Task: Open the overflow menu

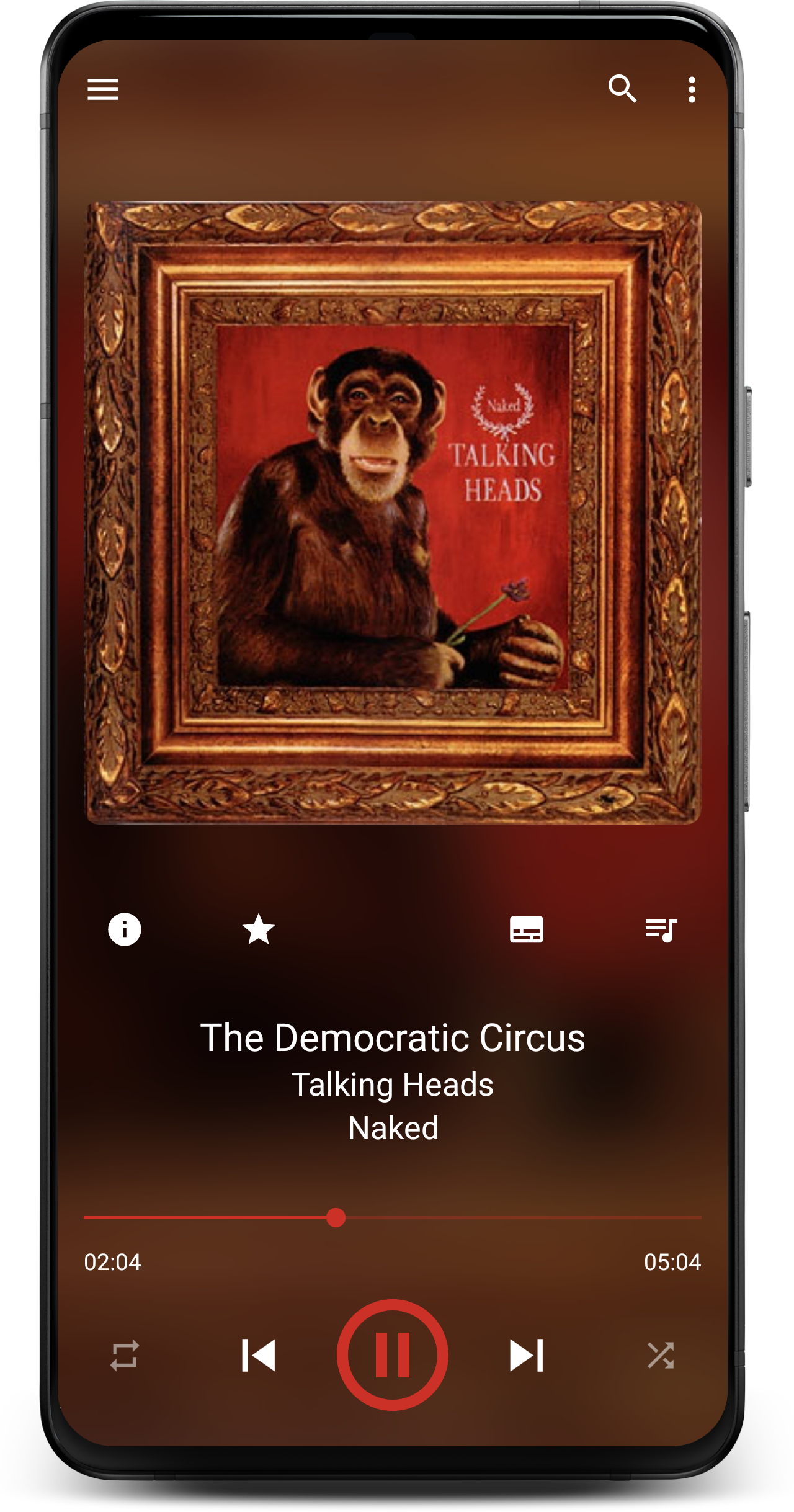Action: click(x=692, y=89)
